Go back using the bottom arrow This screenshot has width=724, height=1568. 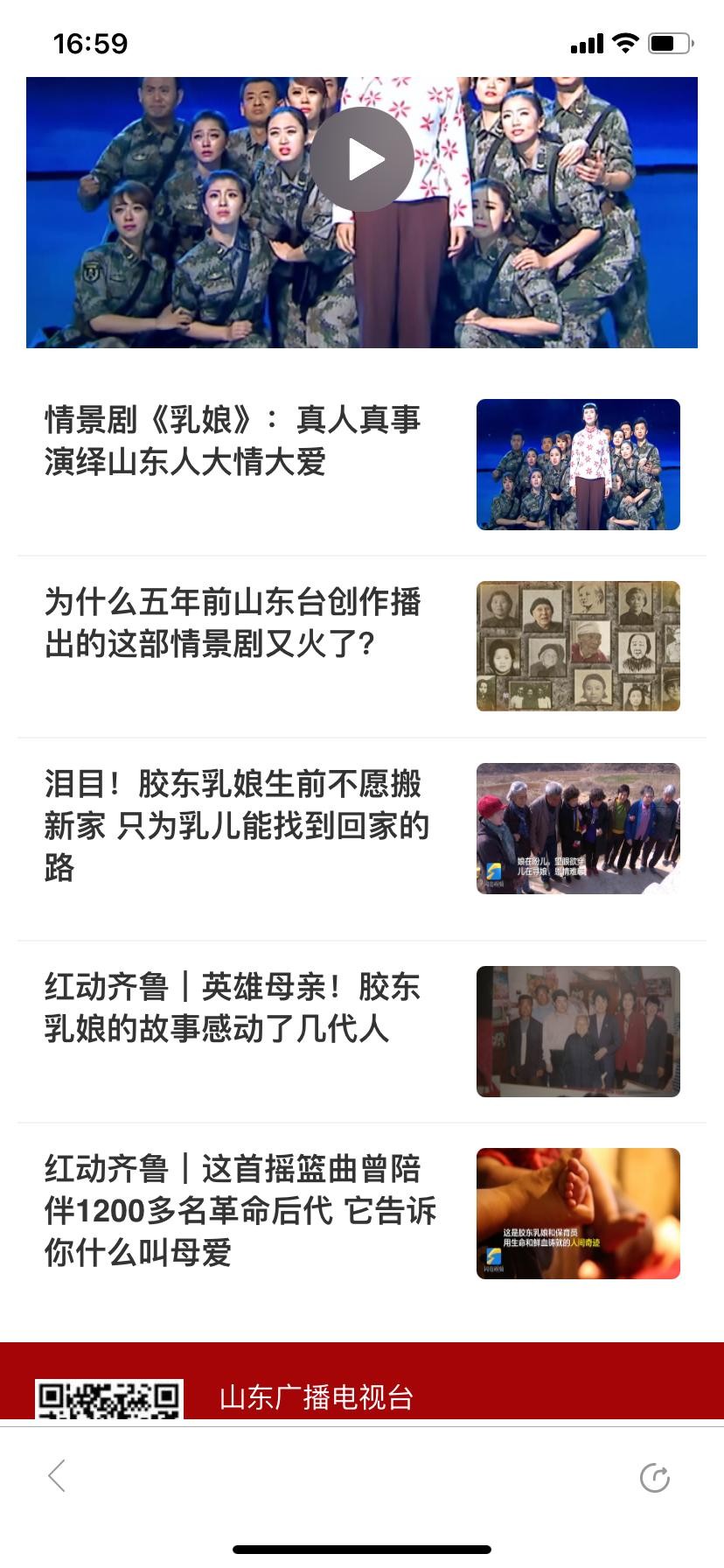pyautogui.click(x=58, y=1476)
